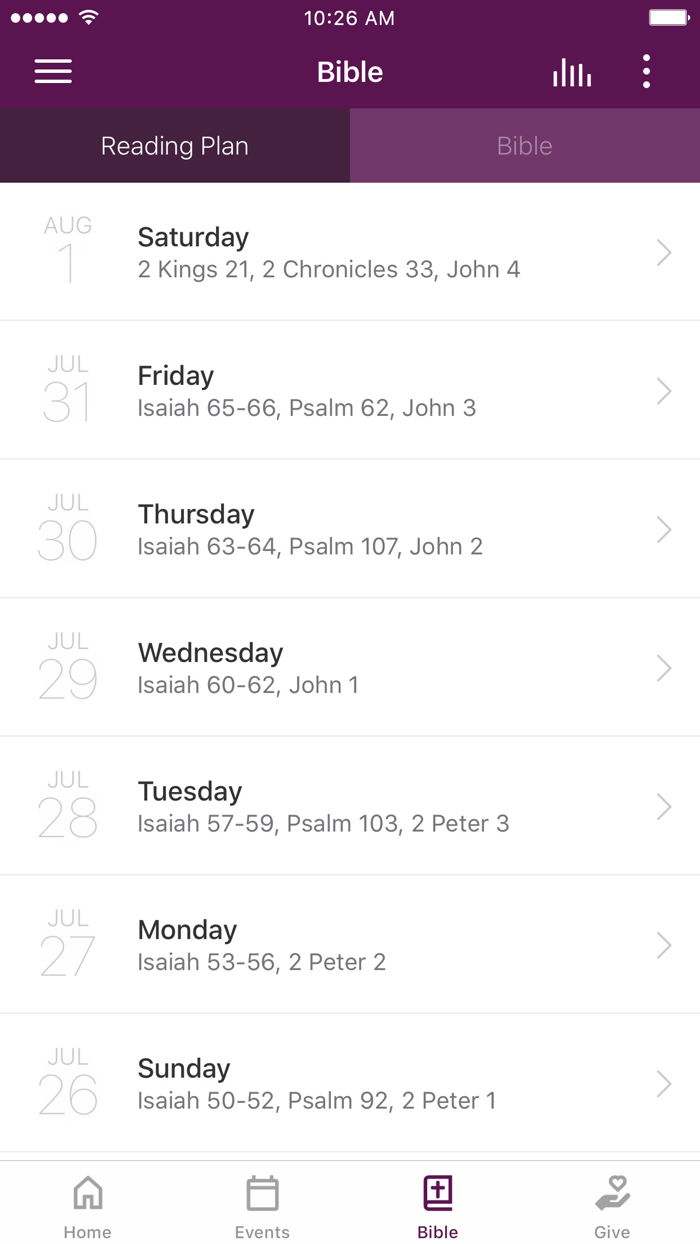
Task: Open the hamburger drawer menu
Action: click(53, 72)
